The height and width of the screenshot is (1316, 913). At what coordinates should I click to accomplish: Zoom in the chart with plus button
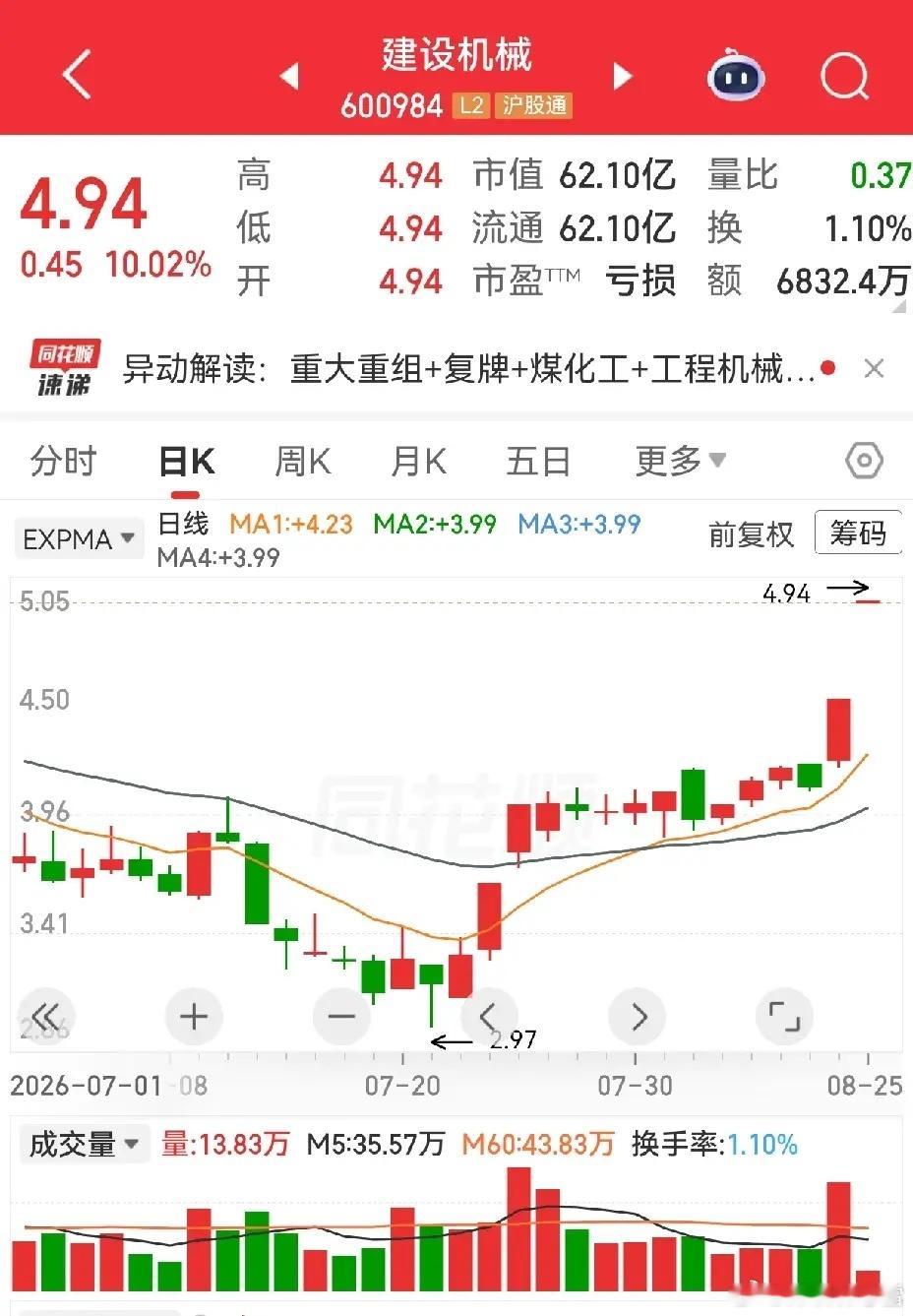[194, 1016]
